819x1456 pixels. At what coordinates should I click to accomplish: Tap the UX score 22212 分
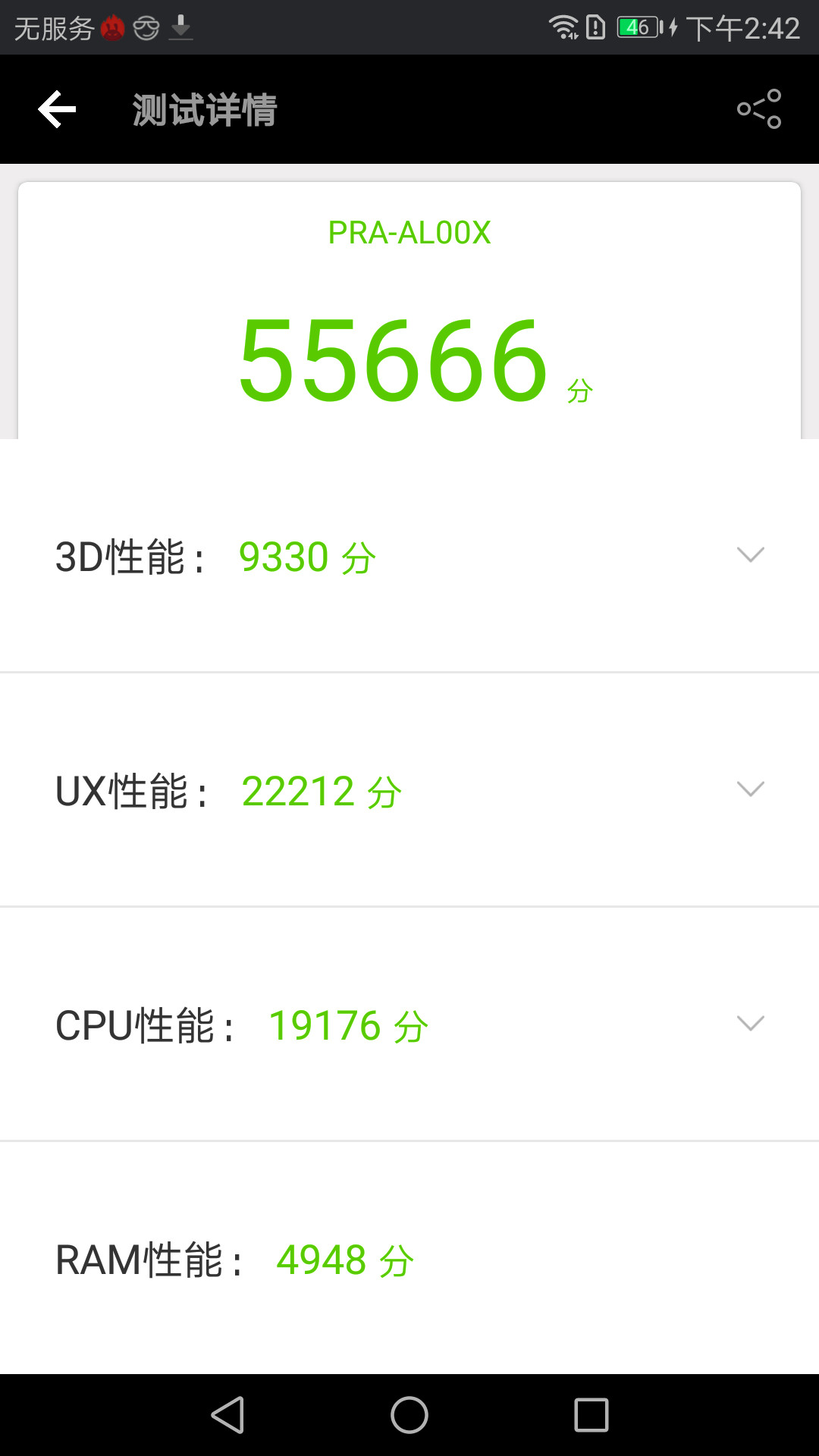coord(322,789)
